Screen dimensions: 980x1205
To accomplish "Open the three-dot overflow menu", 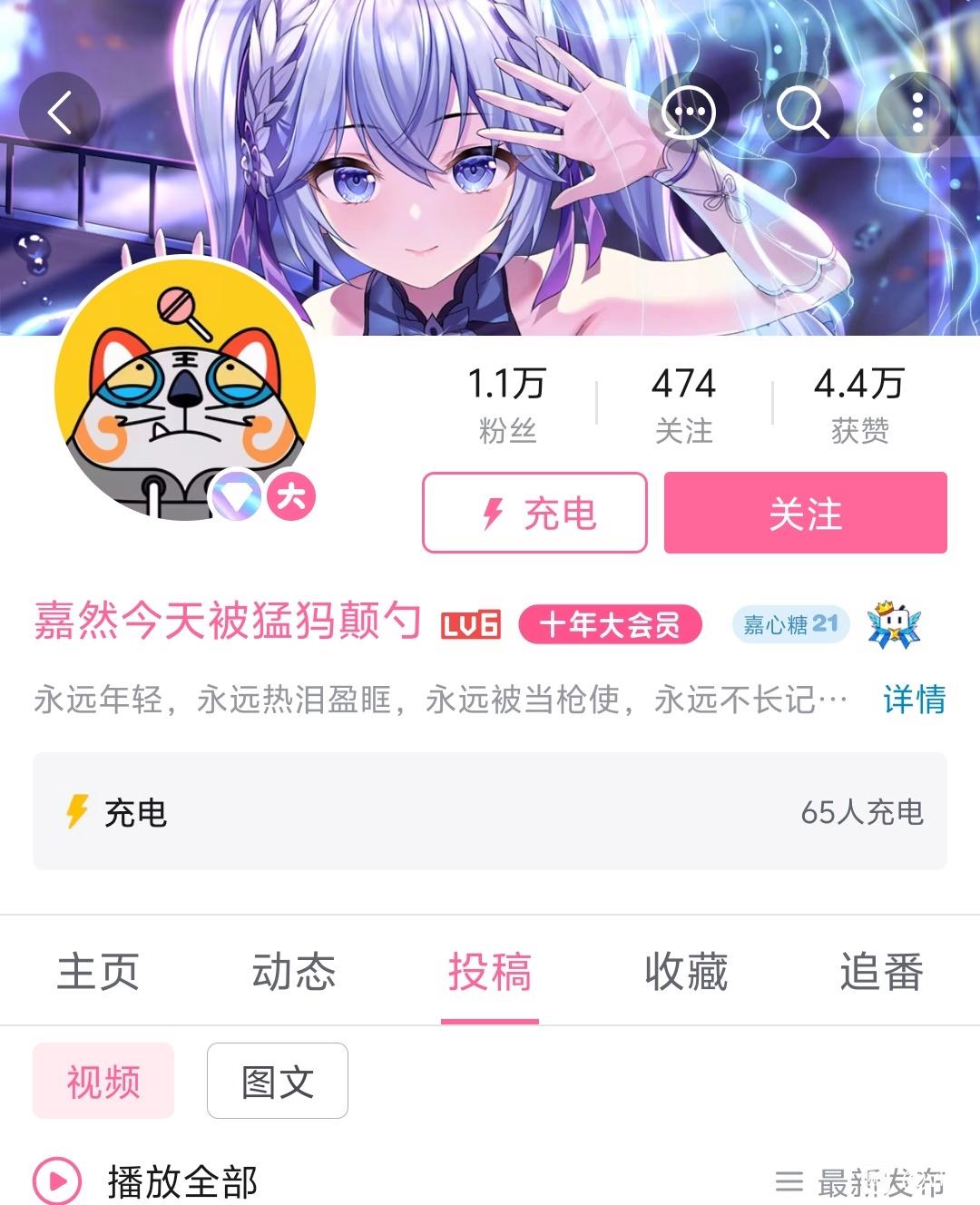I will point(917,113).
